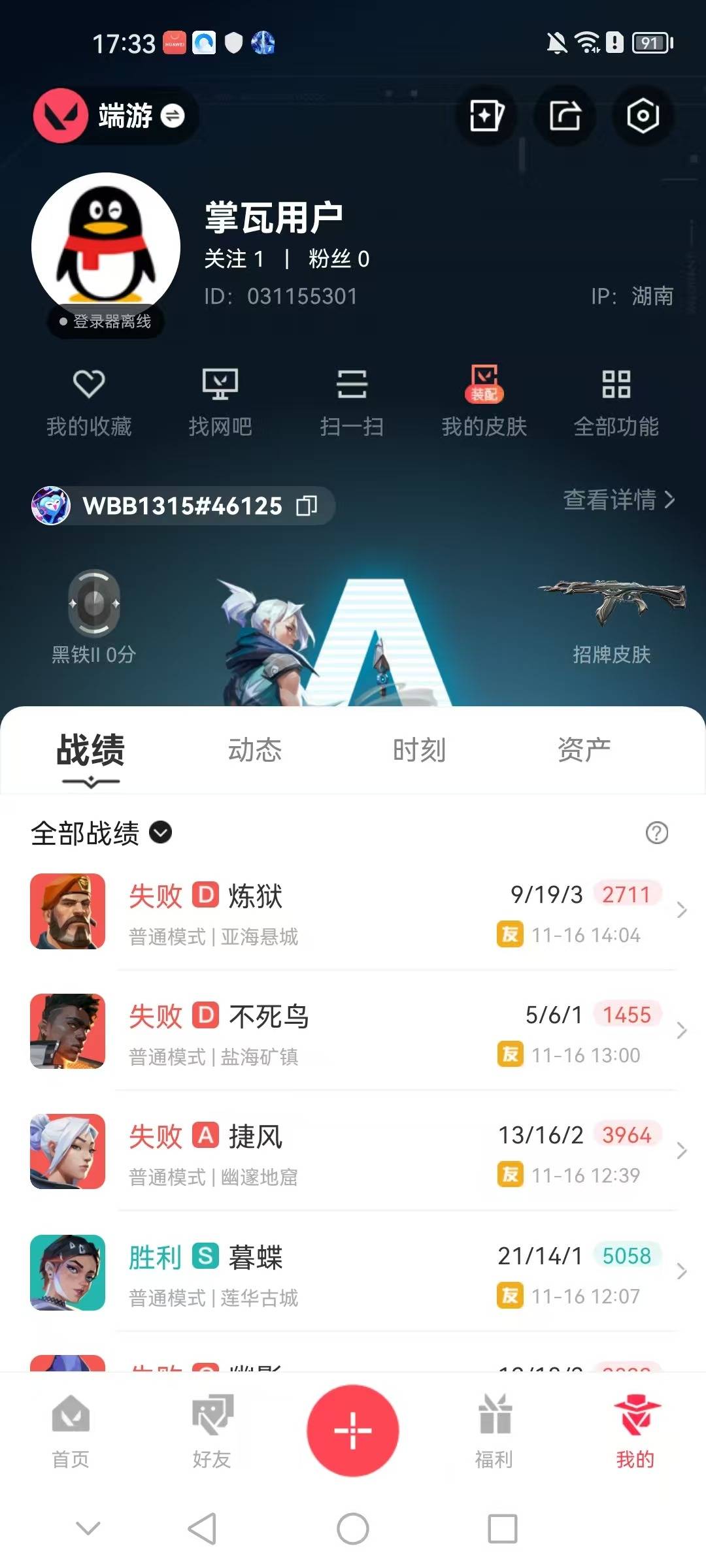Switch to the 动态 tab

pyautogui.click(x=255, y=750)
